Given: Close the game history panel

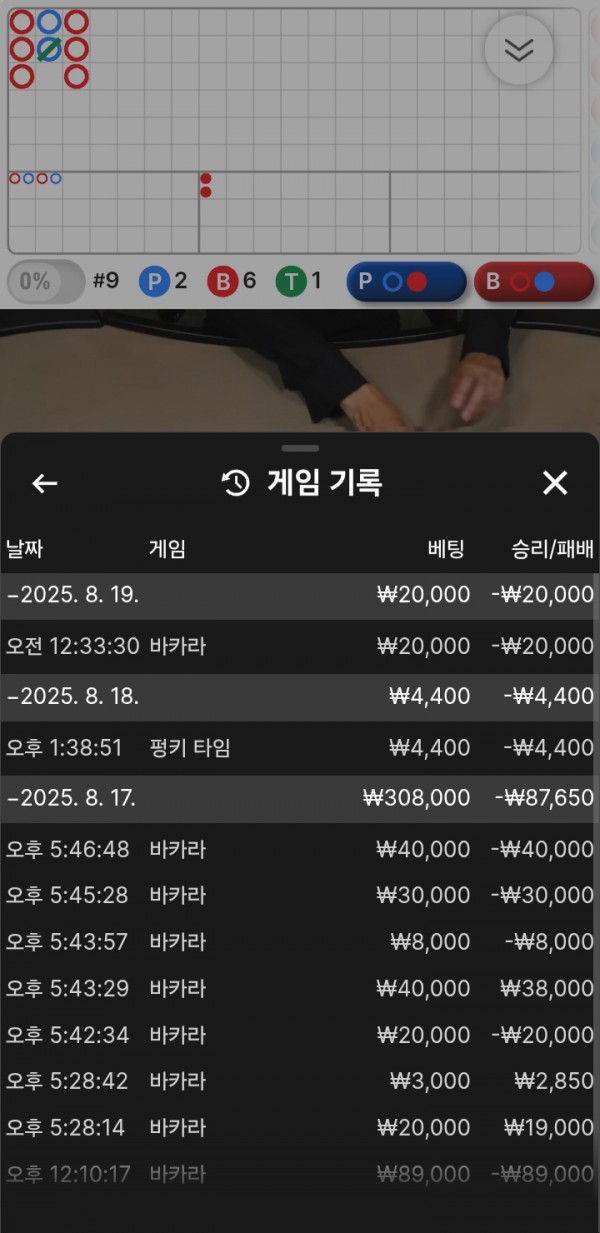Looking at the screenshot, I should [x=554, y=484].
